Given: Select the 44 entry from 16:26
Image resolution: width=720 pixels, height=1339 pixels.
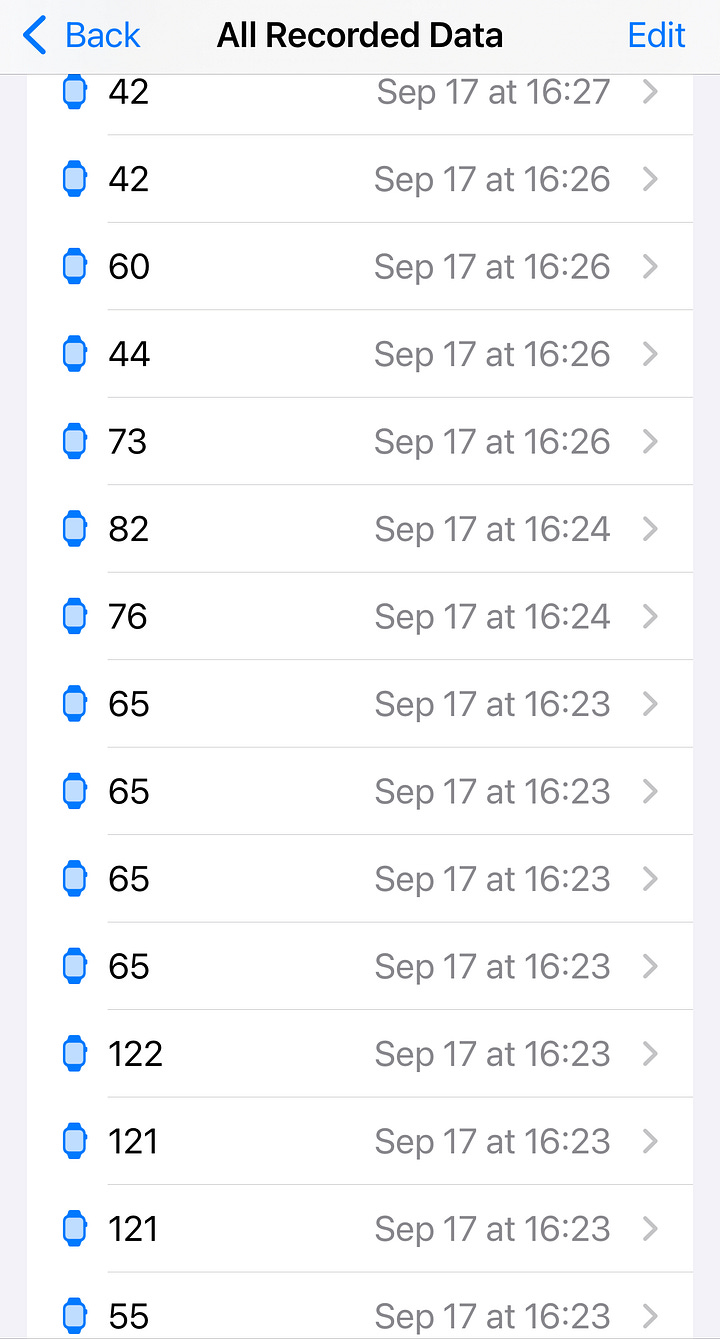Looking at the screenshot, I should coord(360,354).
